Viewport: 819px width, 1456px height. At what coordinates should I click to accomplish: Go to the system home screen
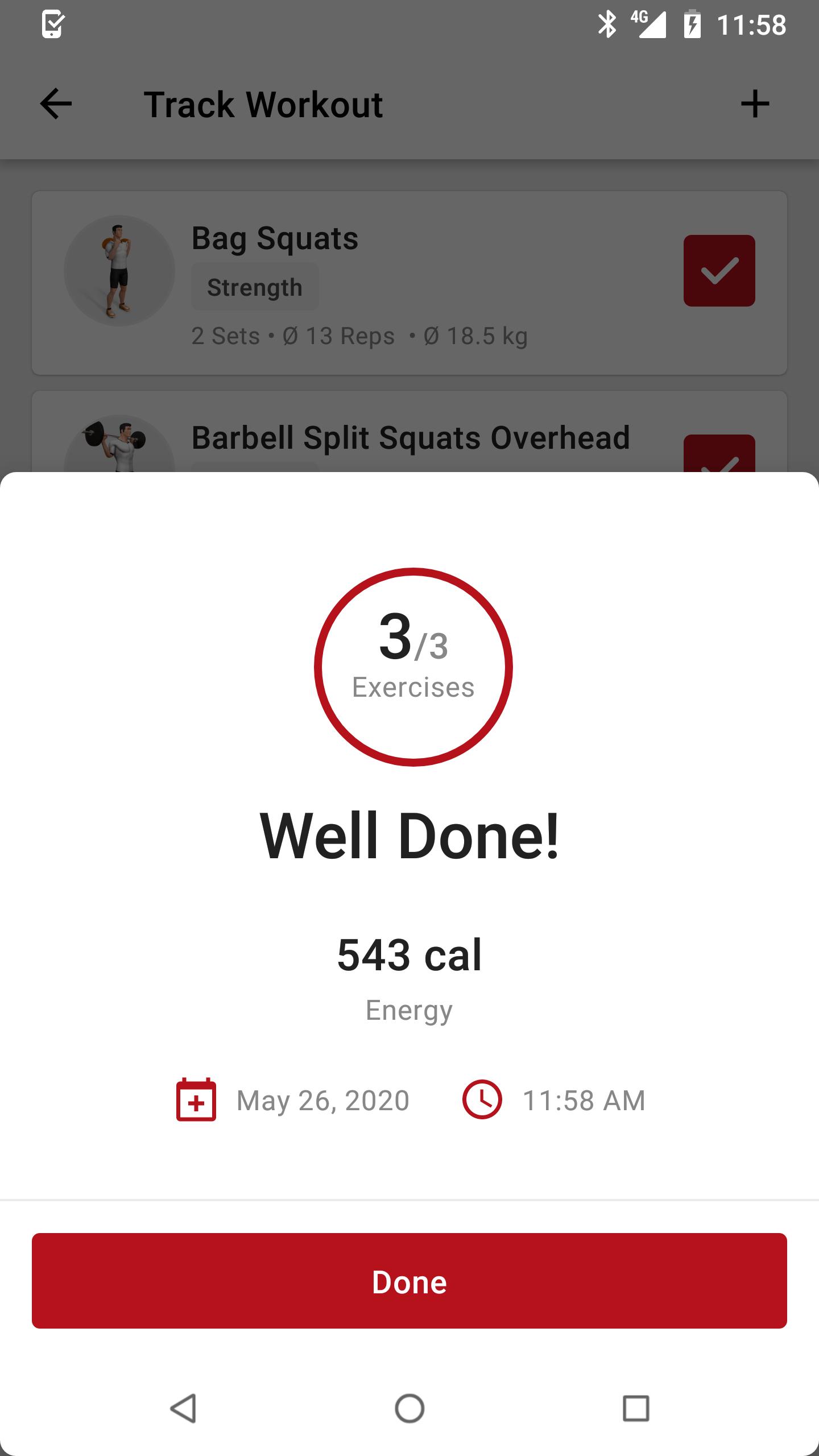click(x=409, y=1408)
